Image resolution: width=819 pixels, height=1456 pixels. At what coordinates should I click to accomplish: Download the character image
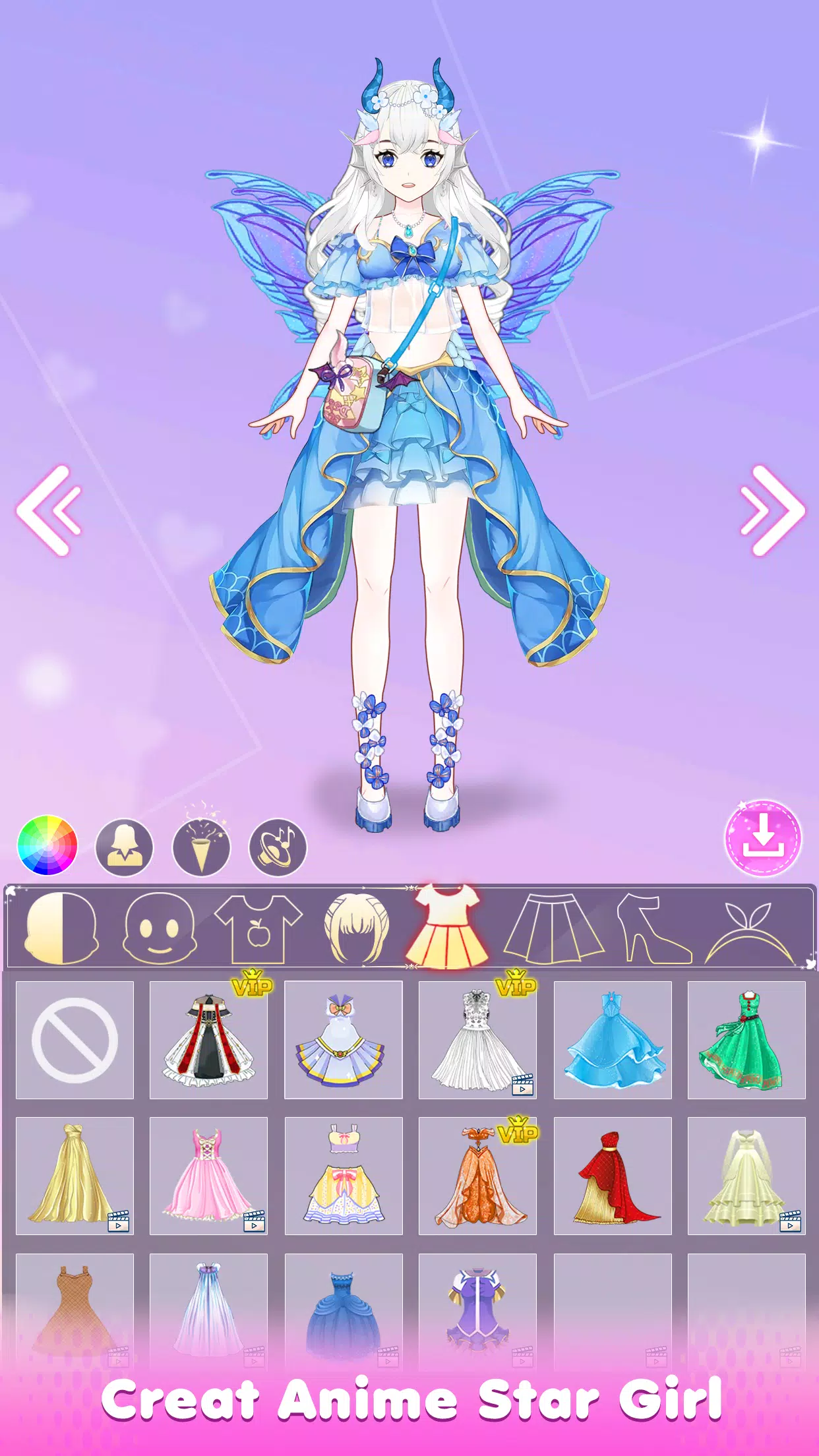pos(763,838)
